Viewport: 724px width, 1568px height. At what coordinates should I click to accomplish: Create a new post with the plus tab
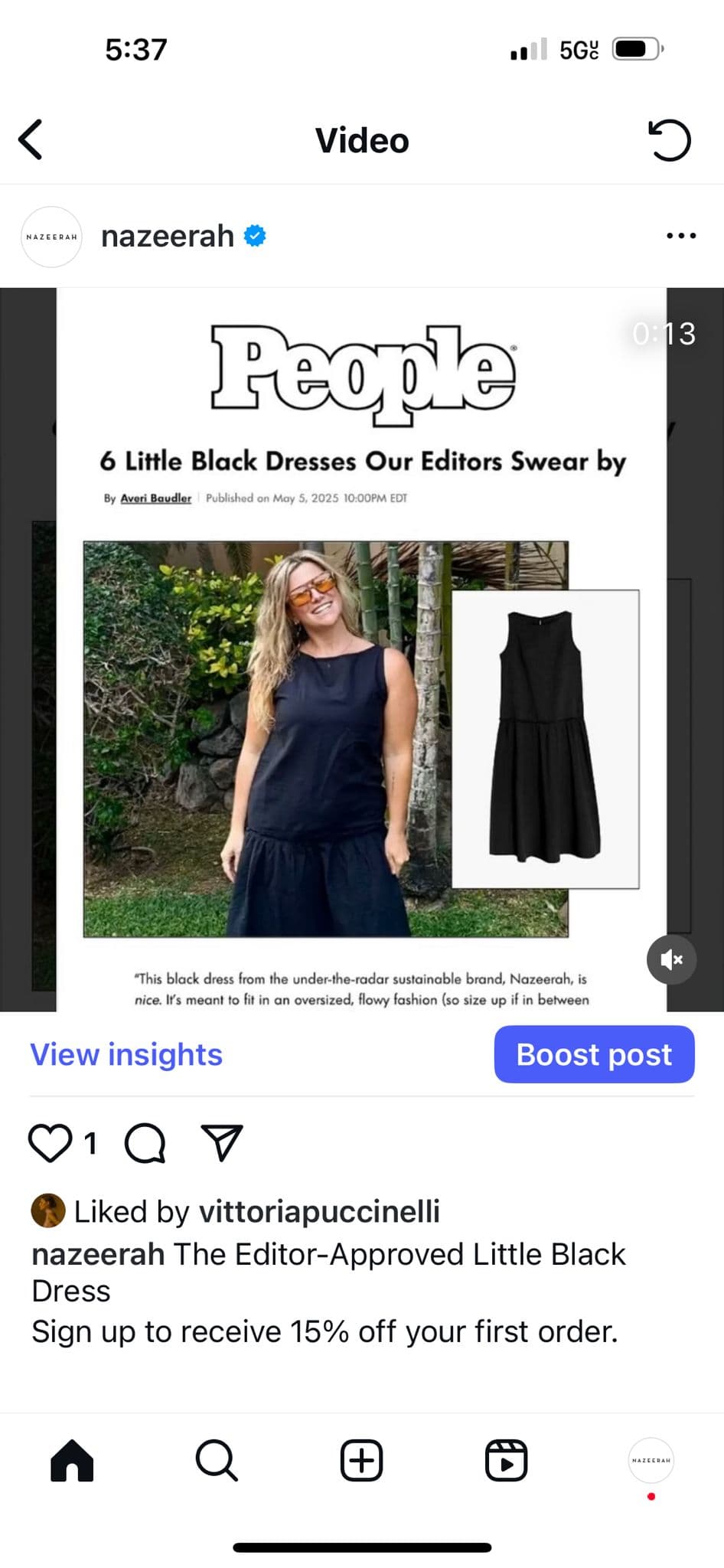(361, 1460)
